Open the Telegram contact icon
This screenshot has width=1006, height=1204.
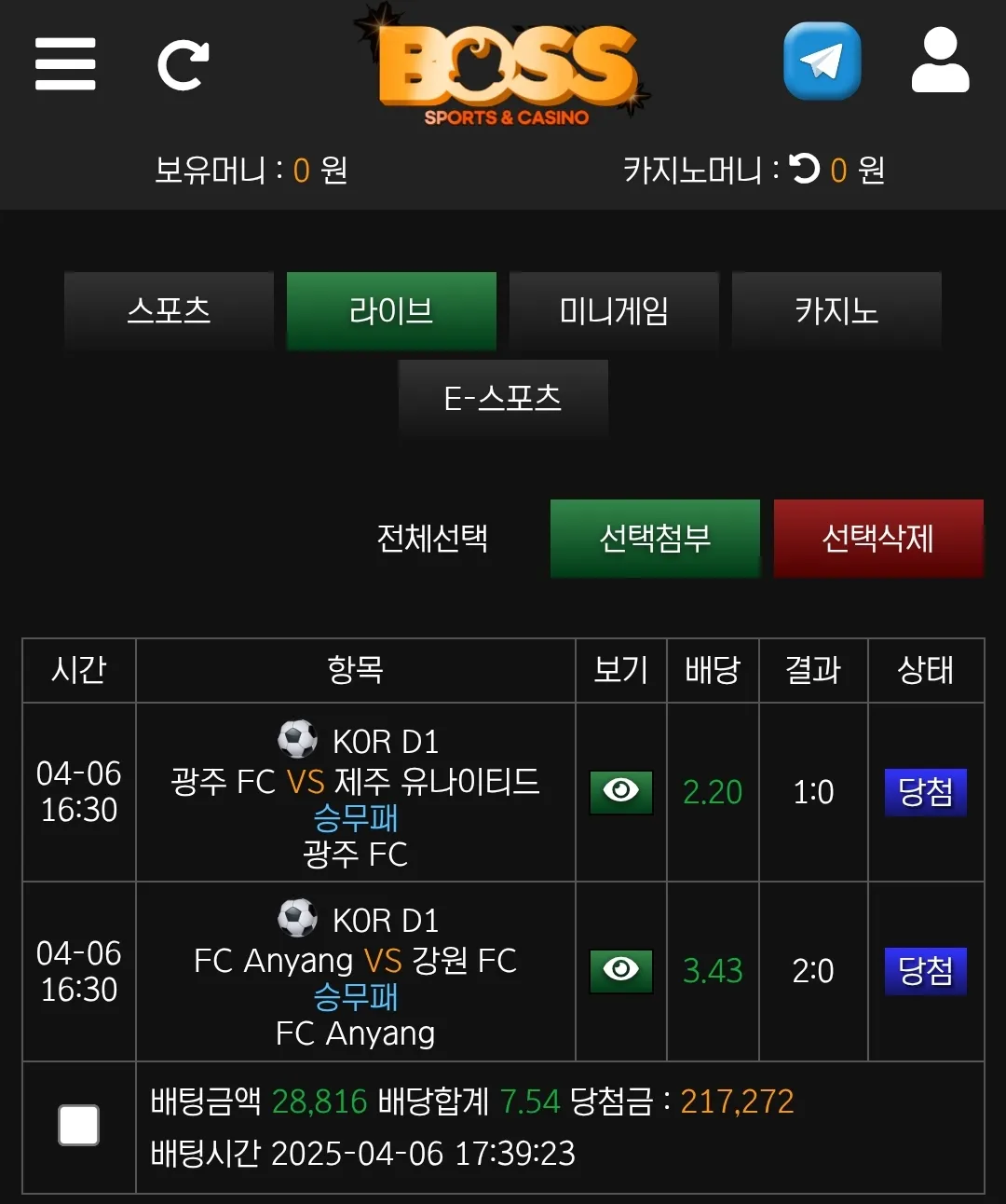point(822,62)
